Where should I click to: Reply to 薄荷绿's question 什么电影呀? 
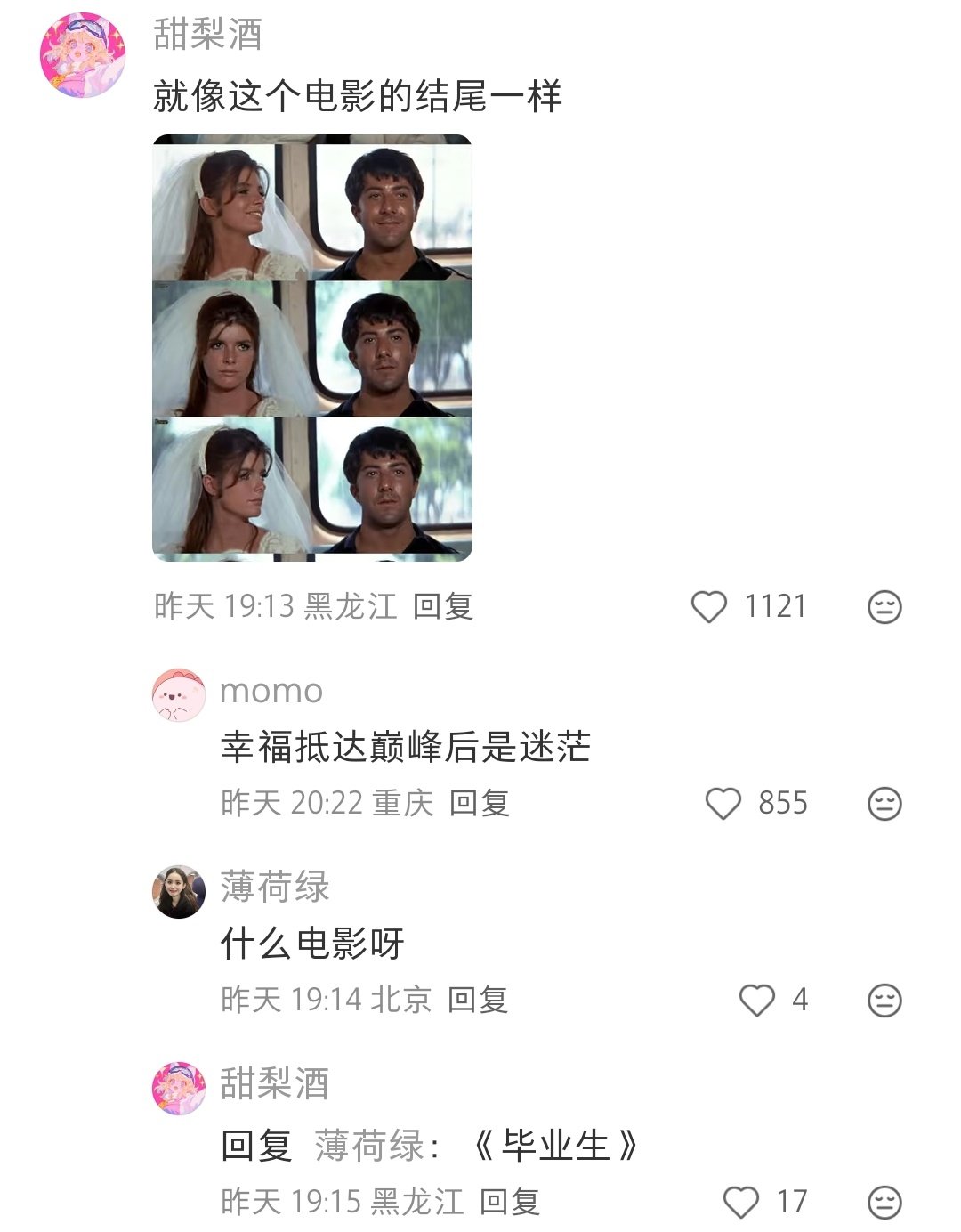(x=477, y=1001)
